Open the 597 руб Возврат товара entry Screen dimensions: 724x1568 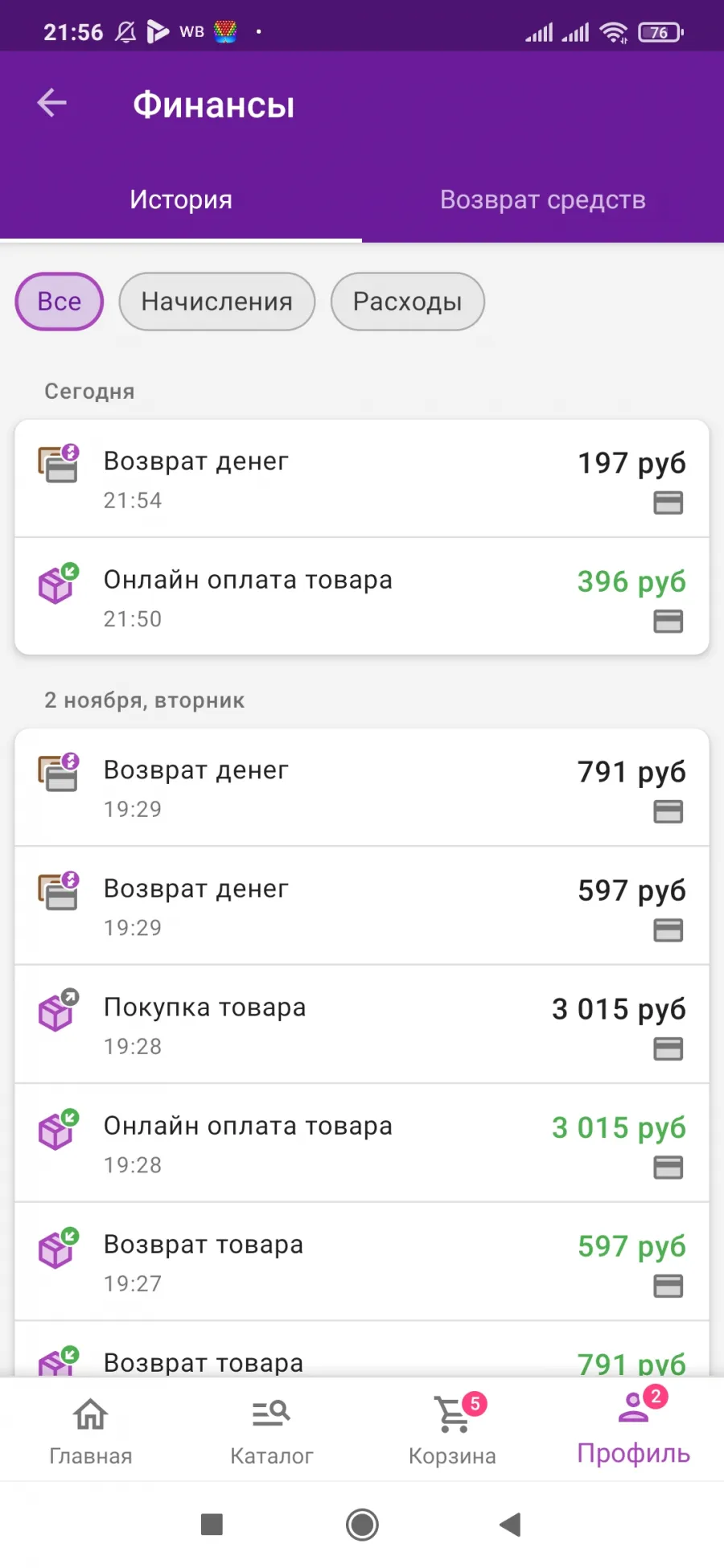pos(362,1262)
